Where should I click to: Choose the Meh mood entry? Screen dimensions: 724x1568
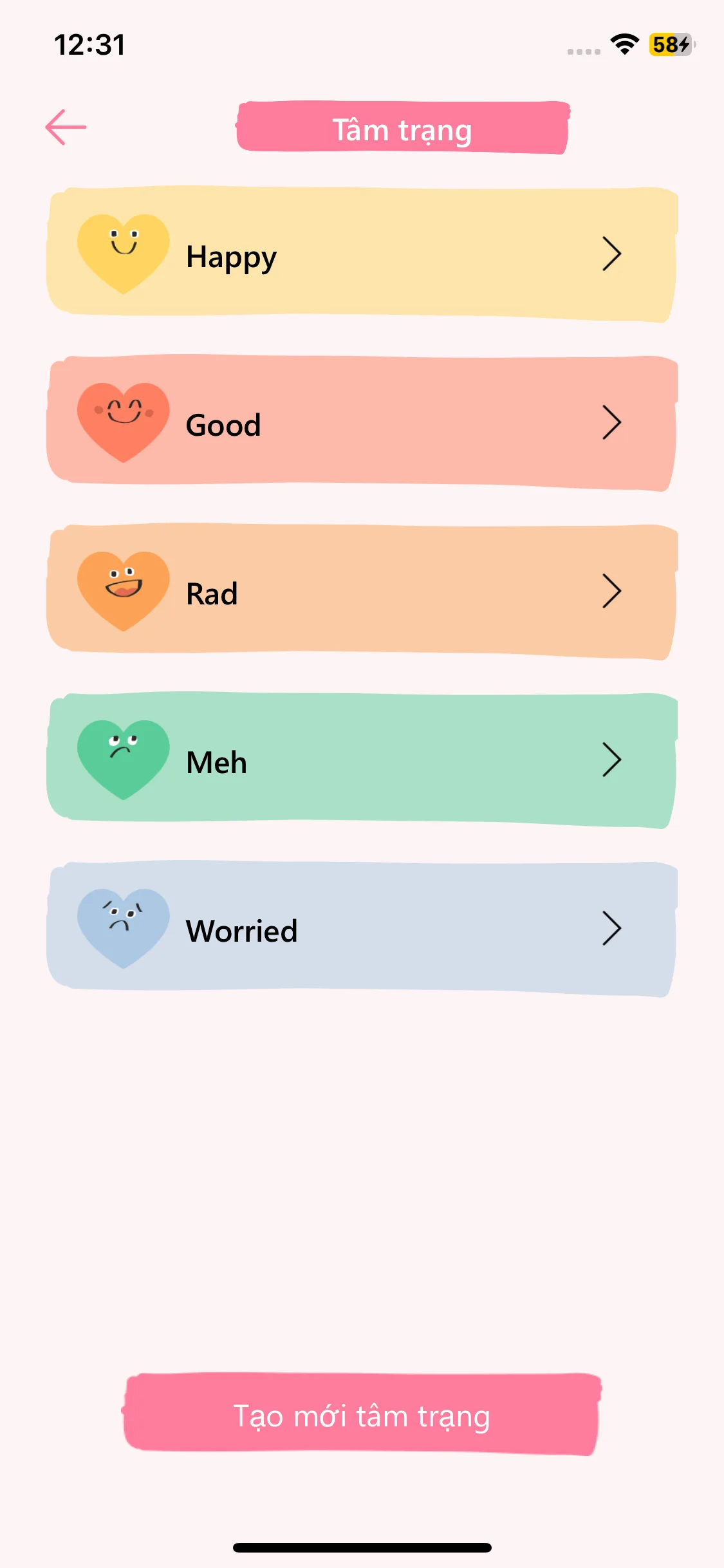click(362, 760)
